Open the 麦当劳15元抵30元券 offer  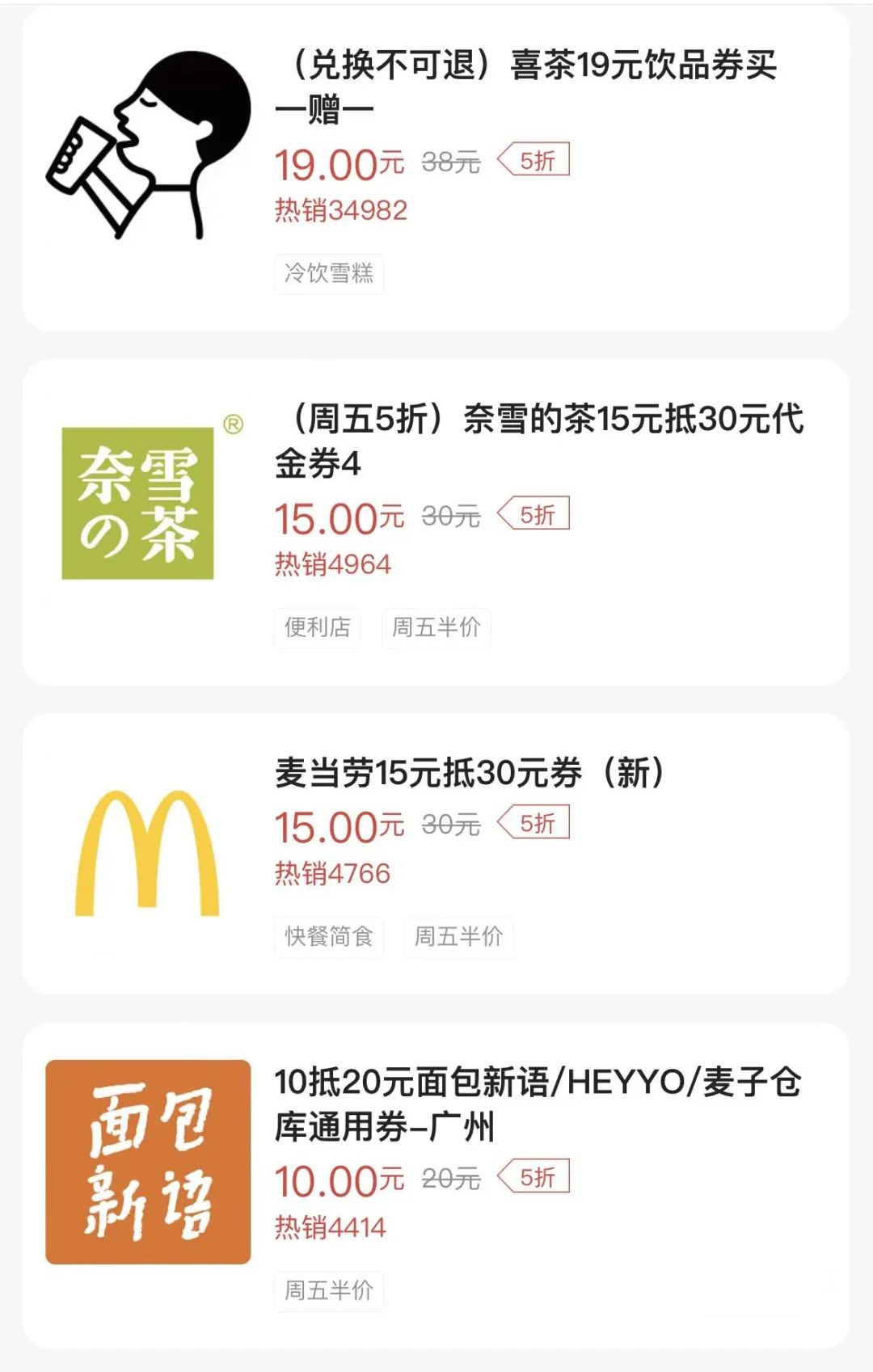tap(469, 773)
